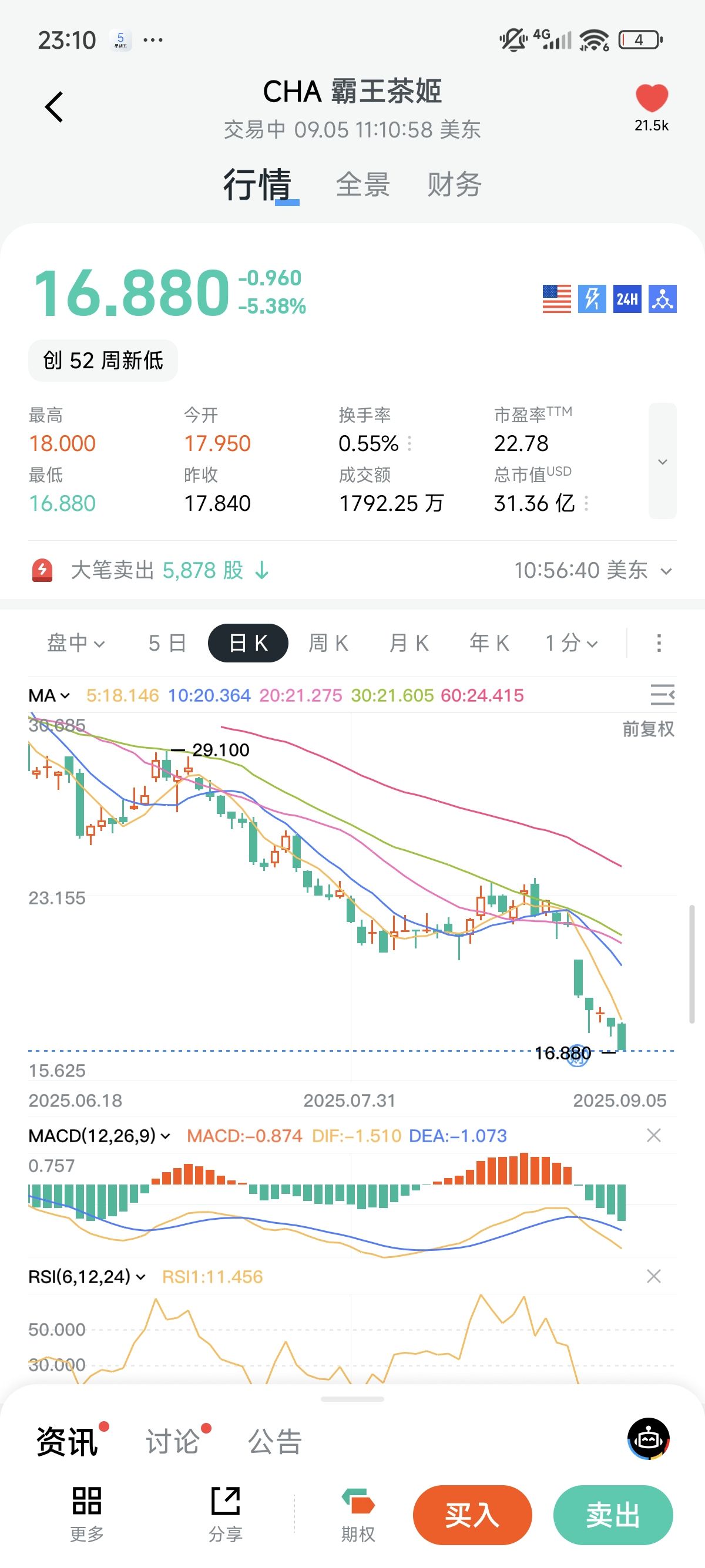Open 期权 options trading
Image resolution: width=705 pixels, height=1568 pixels.
pos(358,1515)
